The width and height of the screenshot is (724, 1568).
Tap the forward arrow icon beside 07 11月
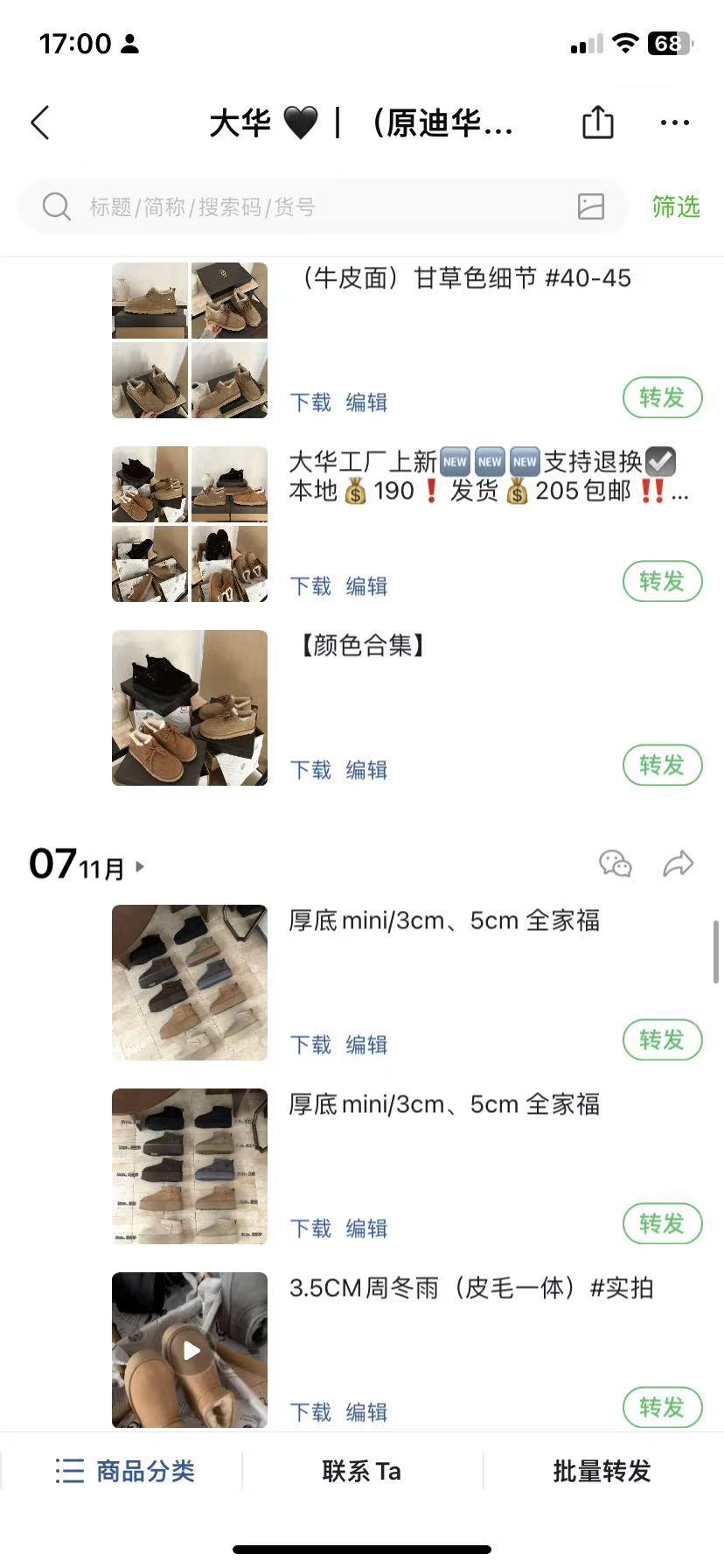pyautogui.click(x=678, y=864)
